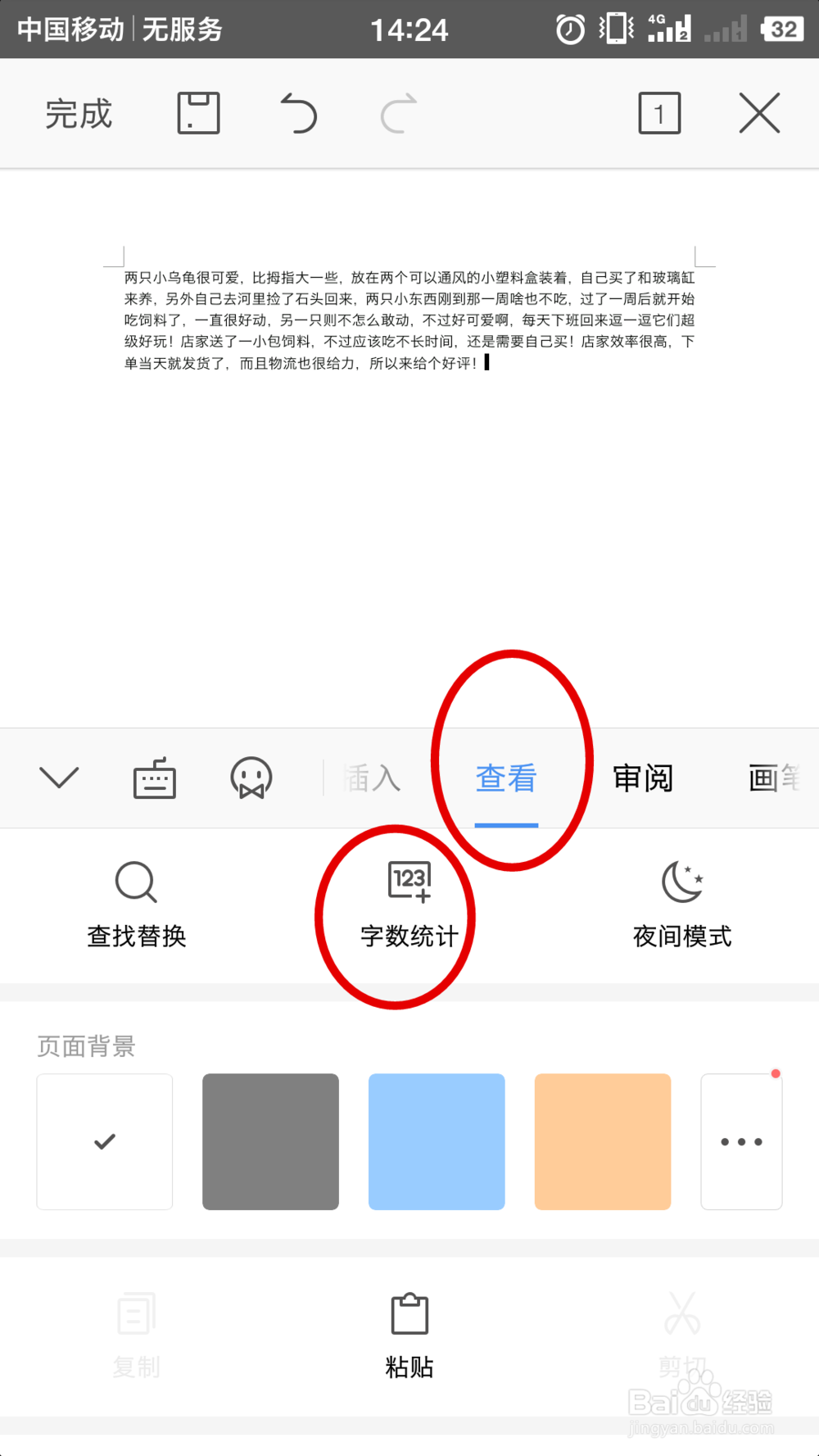Open the Find and Replace tool
The height and width of the screenshot is (1456, 819).
[135, 905]
